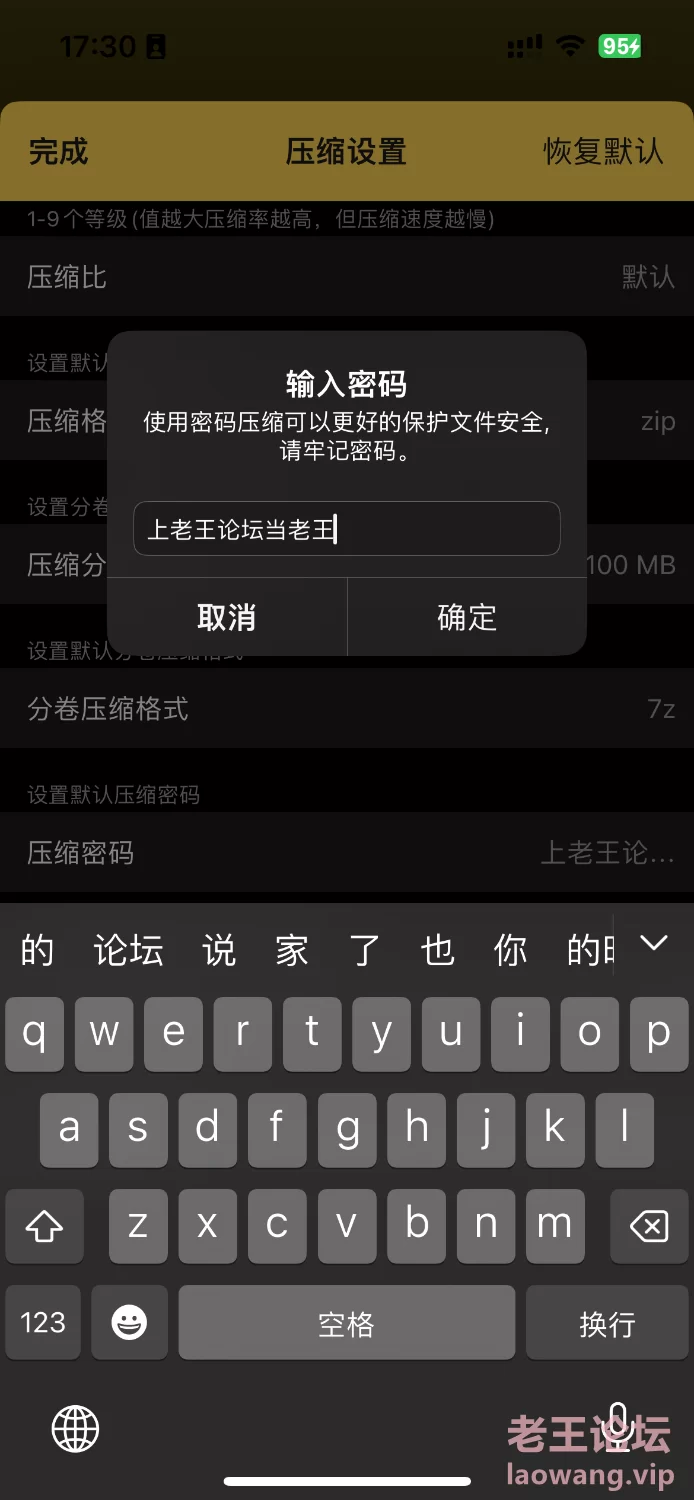Choose the candidate word 说
The width and height of the screenshot is (694, 1500).
click(x=219, y=950)
